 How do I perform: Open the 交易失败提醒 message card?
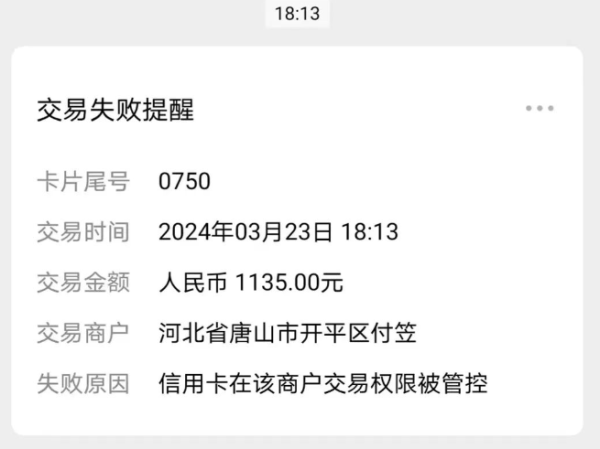[115, 110]
